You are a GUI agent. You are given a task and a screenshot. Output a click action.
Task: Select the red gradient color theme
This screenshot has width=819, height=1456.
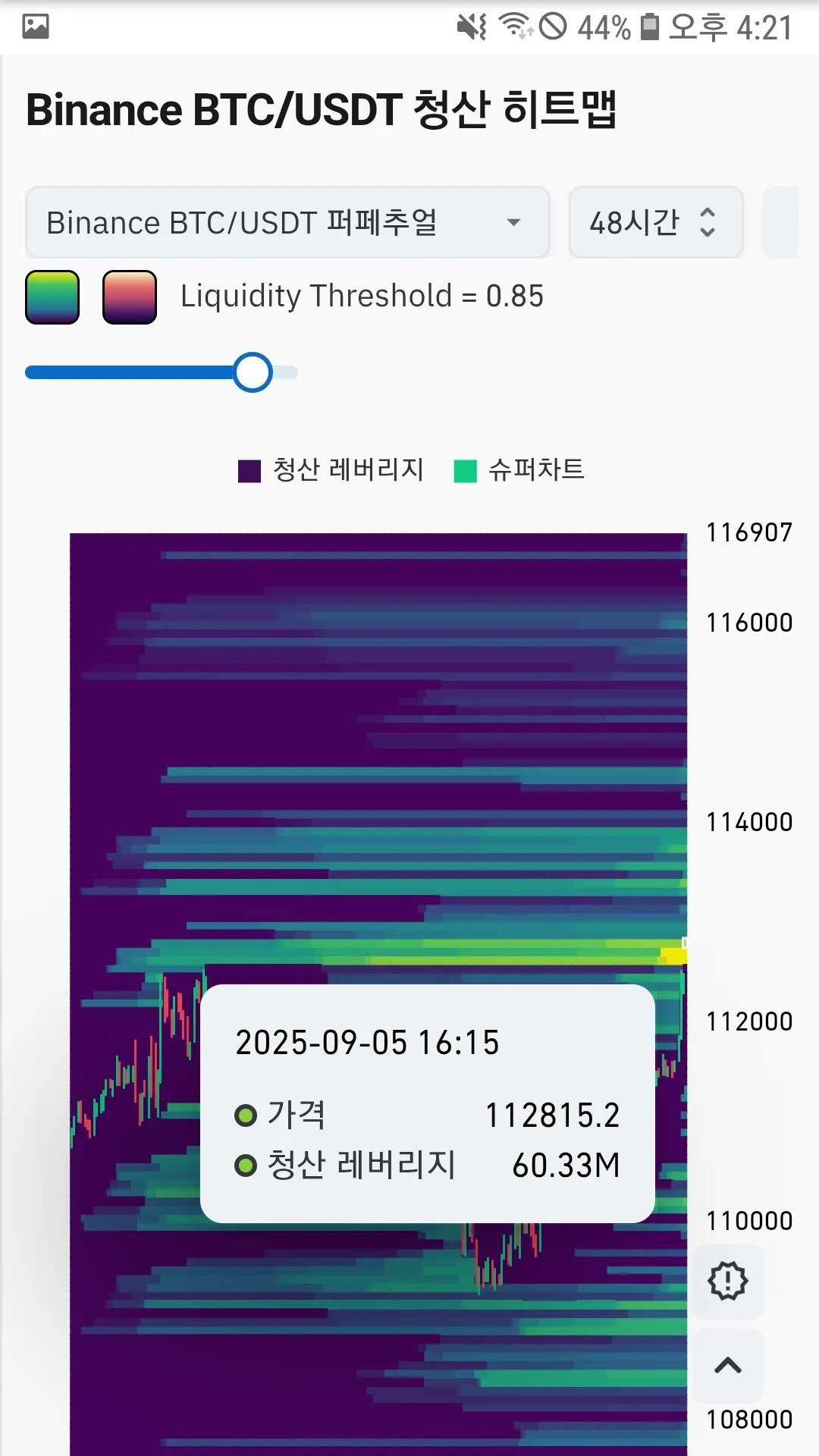[x=130, y=297]
